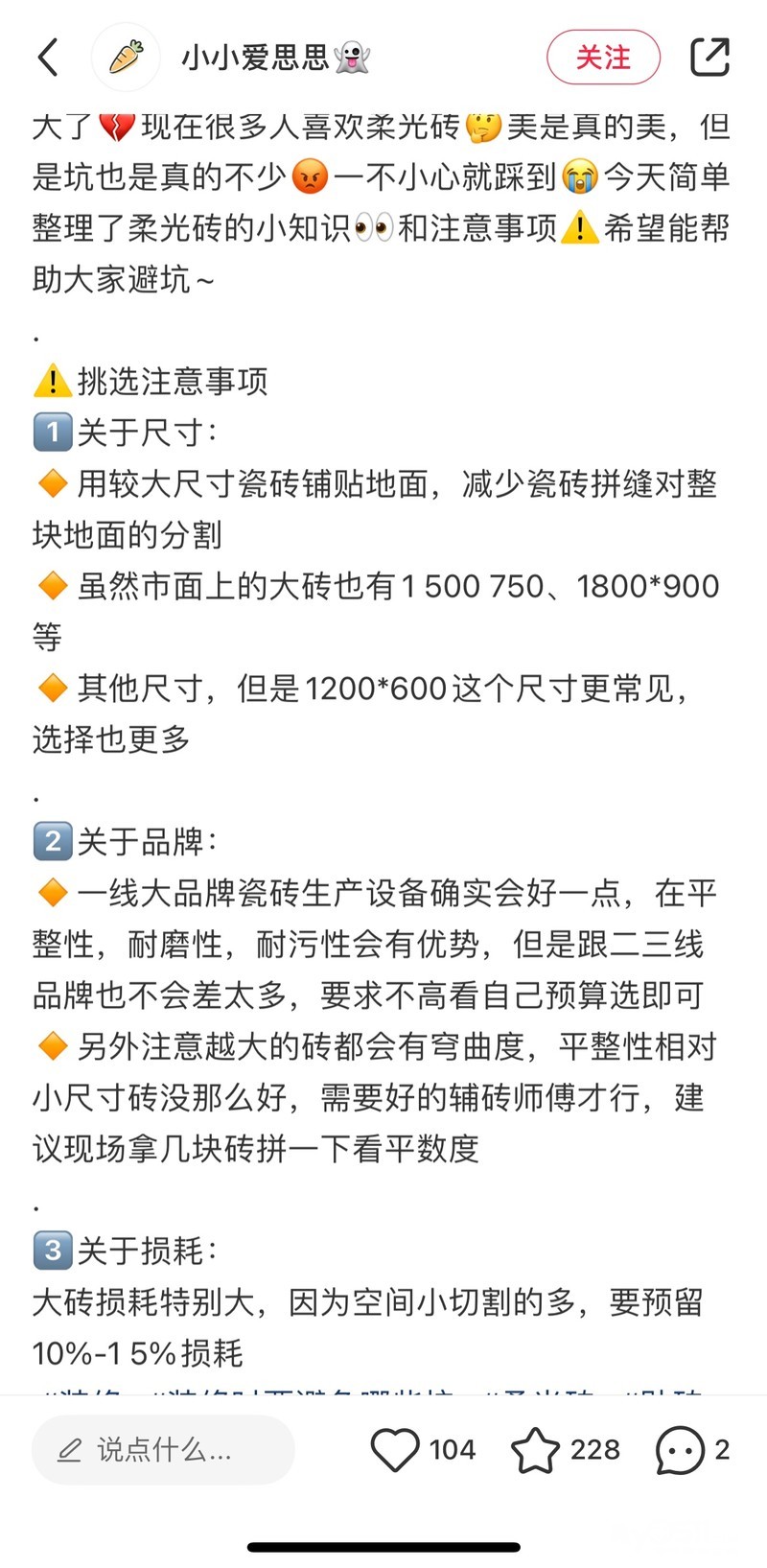This screenshot has width=767, height=1568.
Task: Save this post with the star icon
Action: [535, 1449]
